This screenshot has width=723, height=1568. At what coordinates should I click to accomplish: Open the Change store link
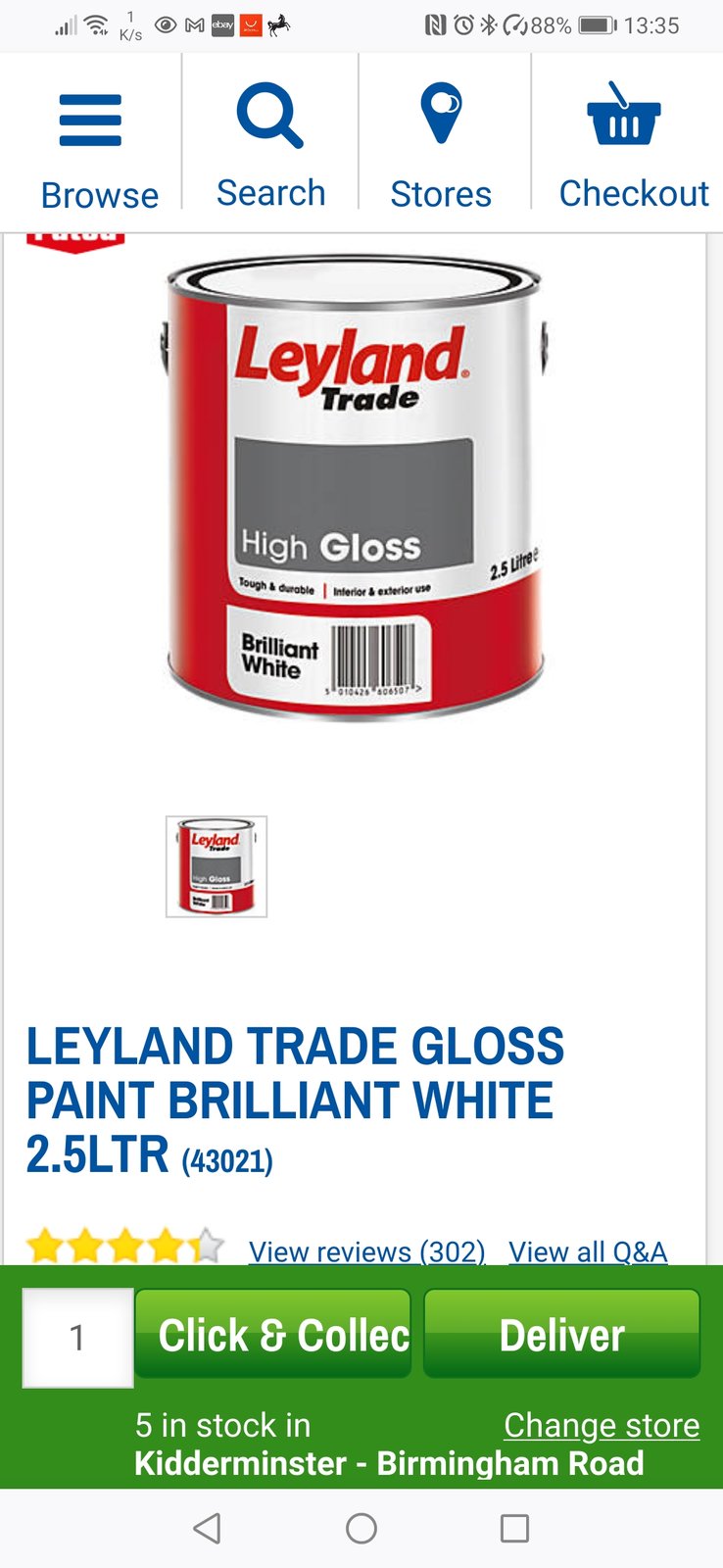[602, 1425]
